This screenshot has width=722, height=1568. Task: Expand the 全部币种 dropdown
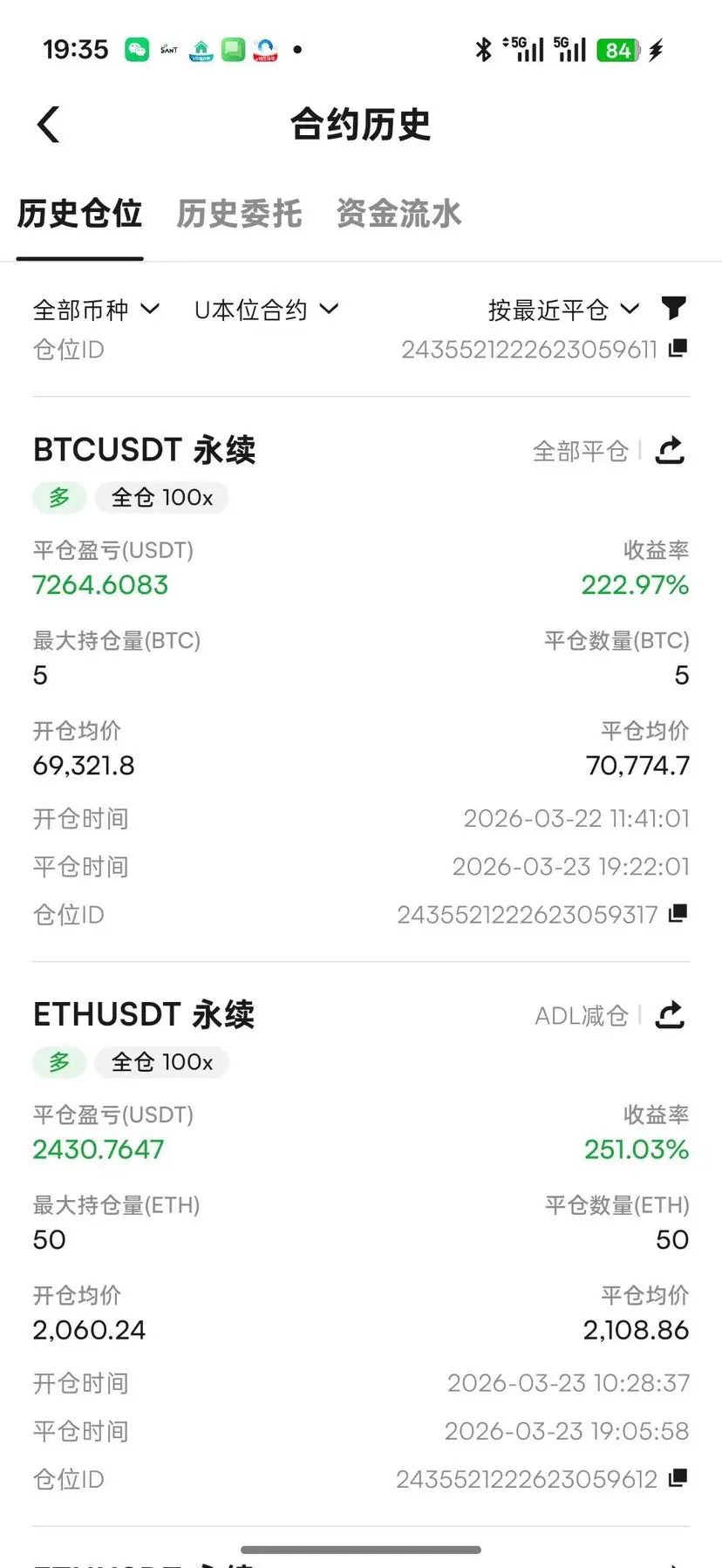tap(96, 310)
